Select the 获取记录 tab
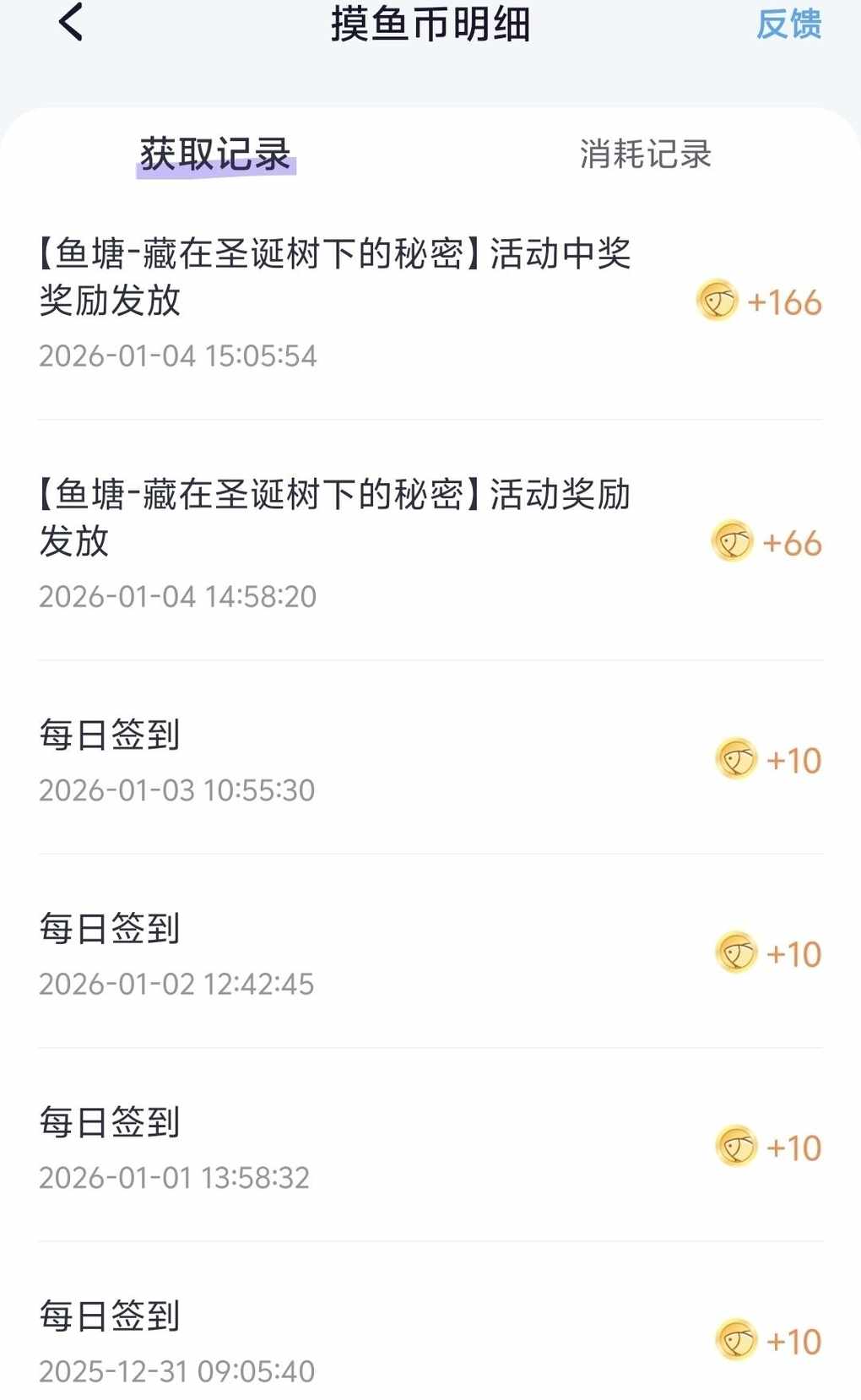Image resolution: width=861 pixels, height=1400 pixels. pos(215,155)
